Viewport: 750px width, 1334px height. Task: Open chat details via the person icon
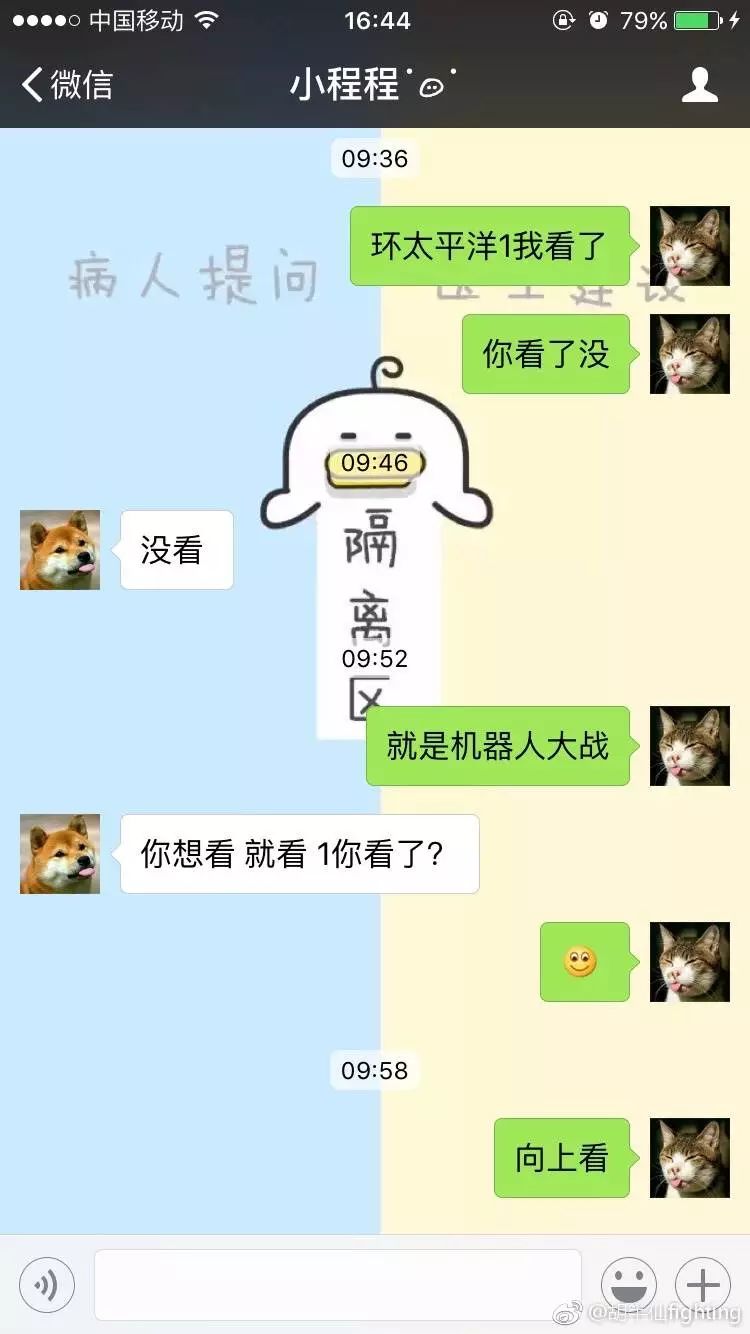coord(699,85)
